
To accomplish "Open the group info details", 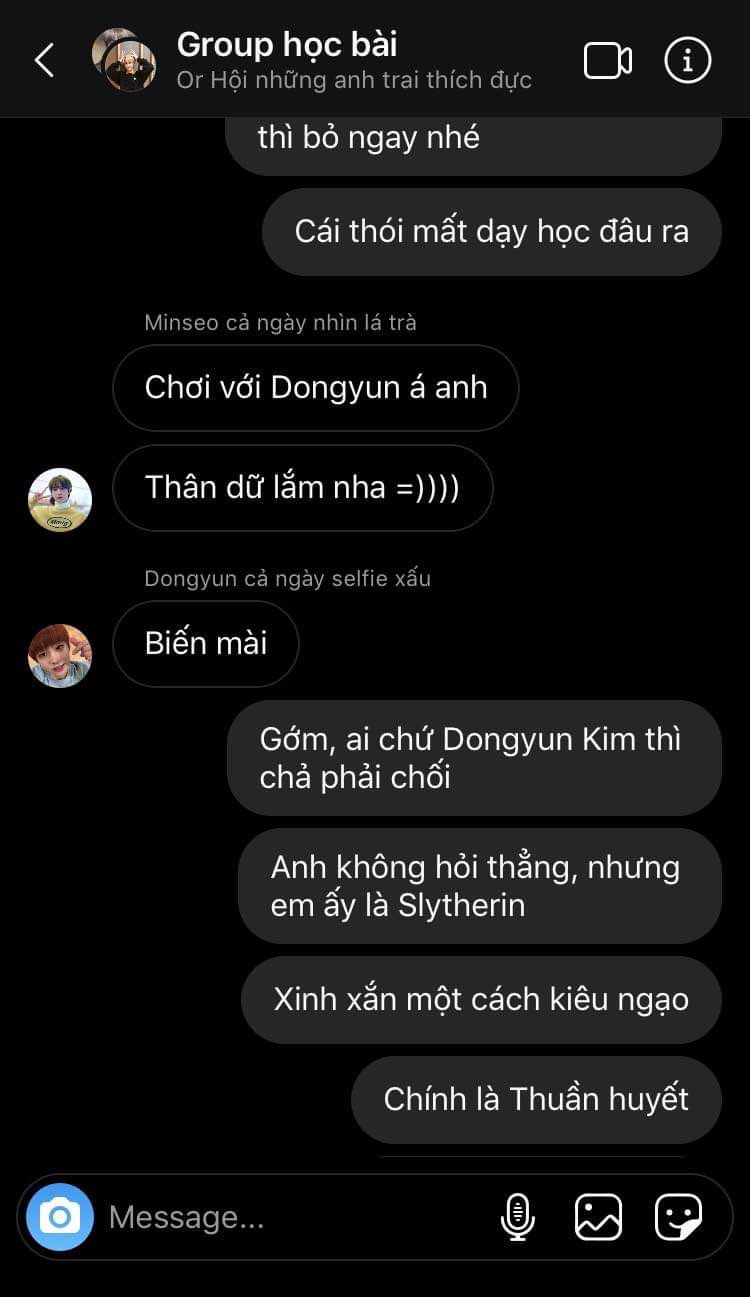I will (x=688, y=61).
